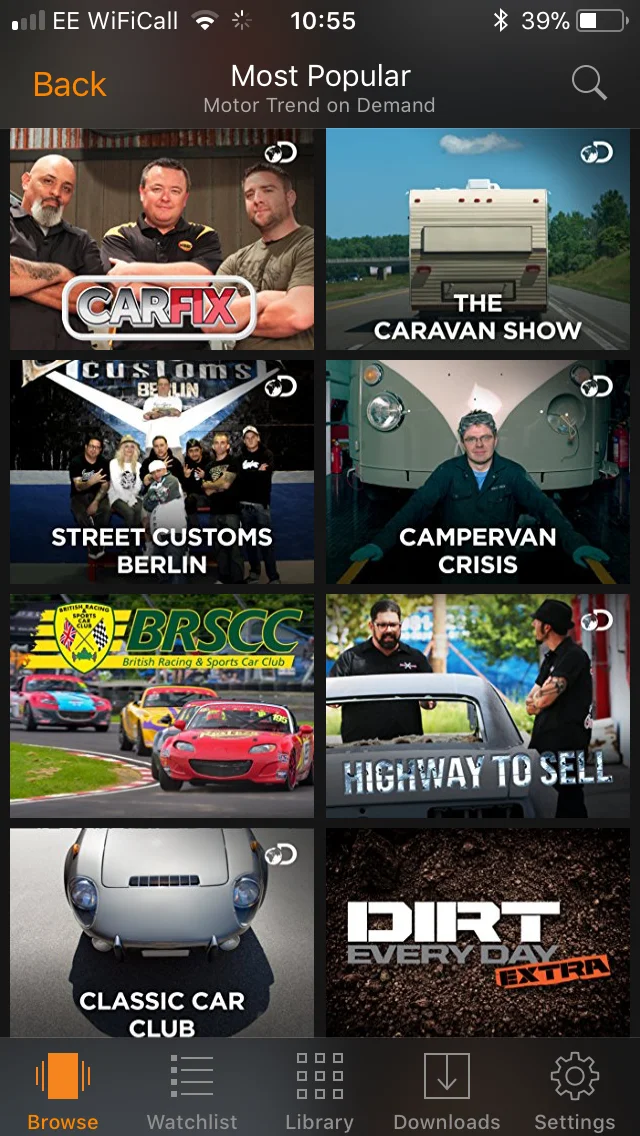640x1136 pixels.
Task: View the BRSCC racing show
Action: tap(162, 706)
